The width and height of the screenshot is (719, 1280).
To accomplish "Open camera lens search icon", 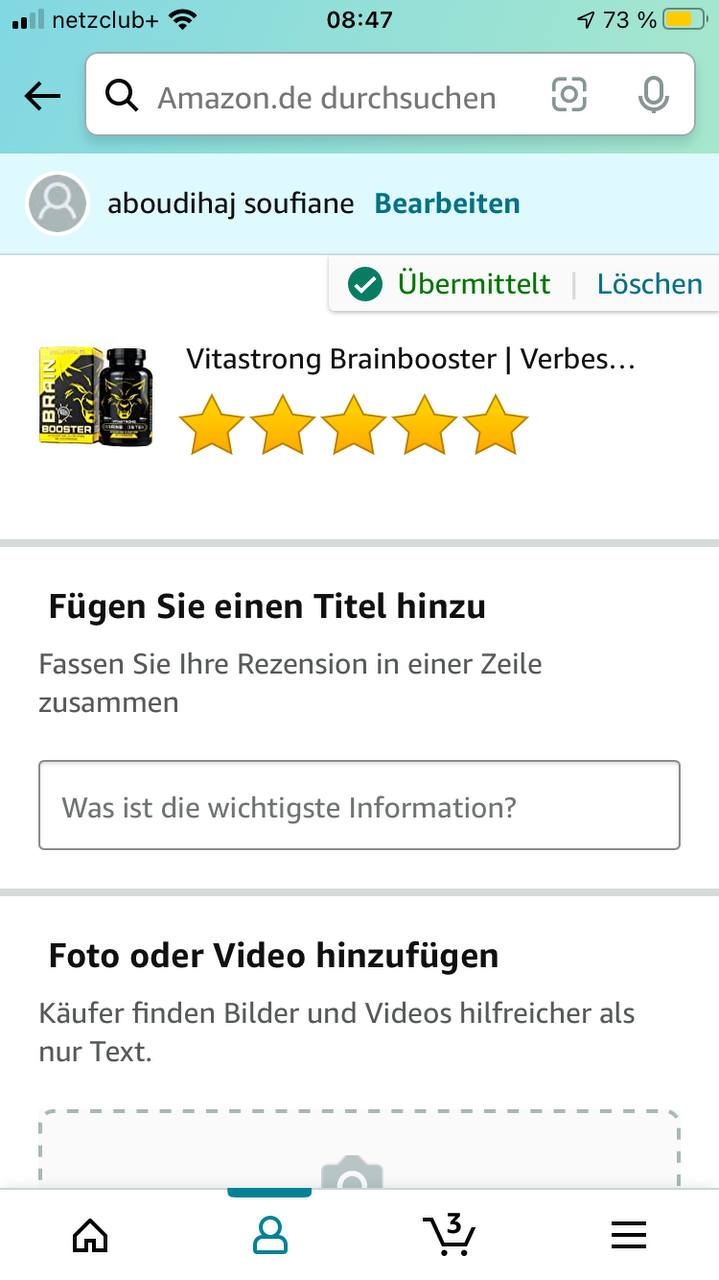I will tap(569, 95).
